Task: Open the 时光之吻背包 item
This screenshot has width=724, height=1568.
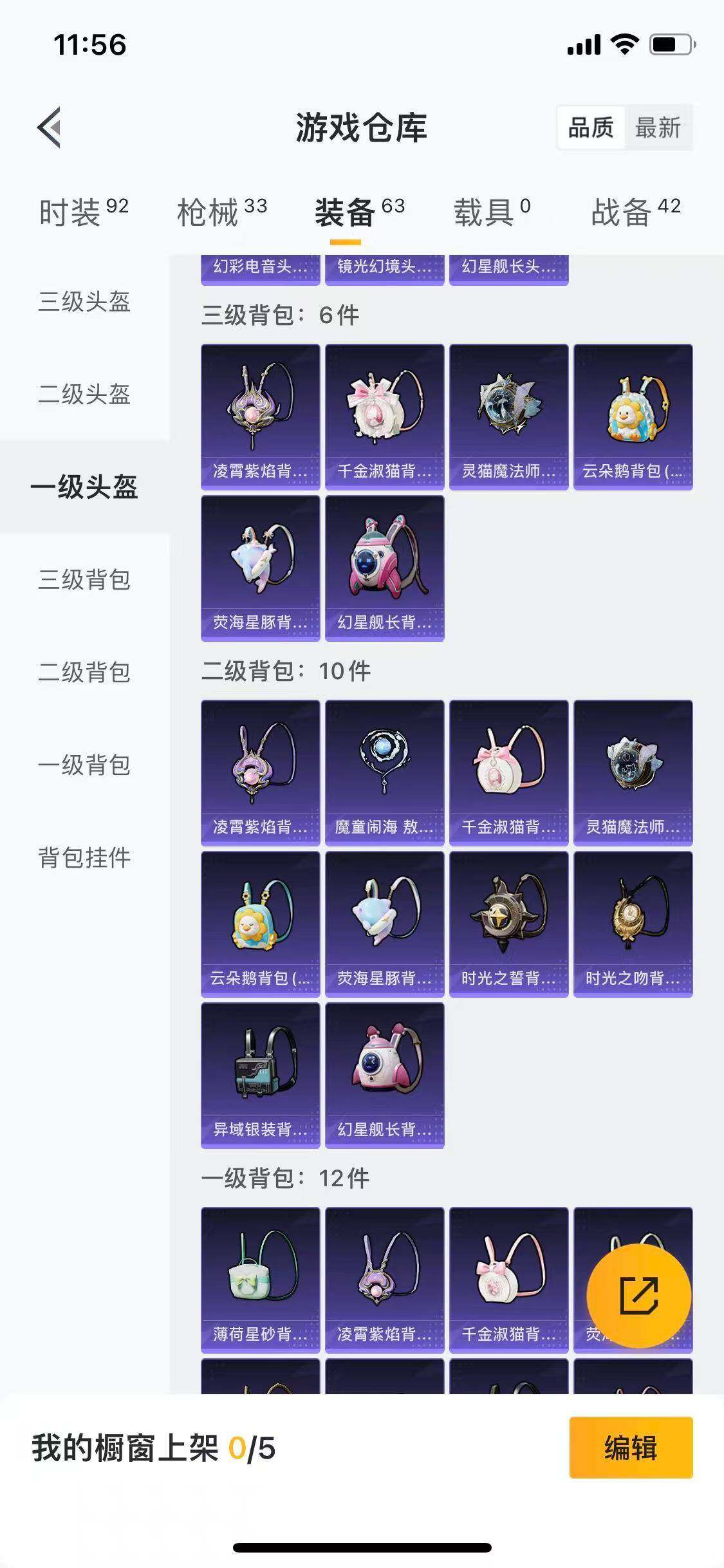Action: (633, 924)
